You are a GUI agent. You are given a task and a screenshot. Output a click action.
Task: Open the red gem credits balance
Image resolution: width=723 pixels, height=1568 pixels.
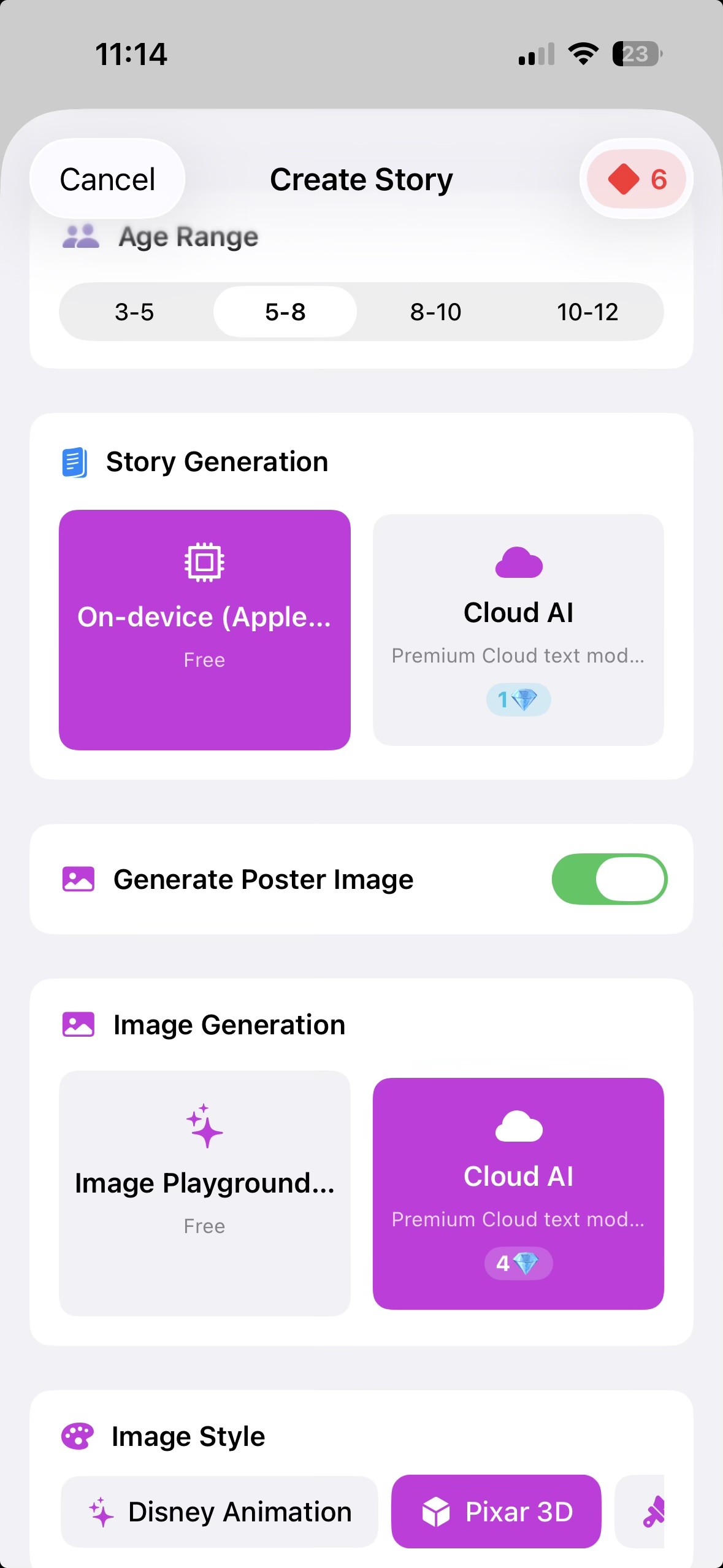coord(636,179)
